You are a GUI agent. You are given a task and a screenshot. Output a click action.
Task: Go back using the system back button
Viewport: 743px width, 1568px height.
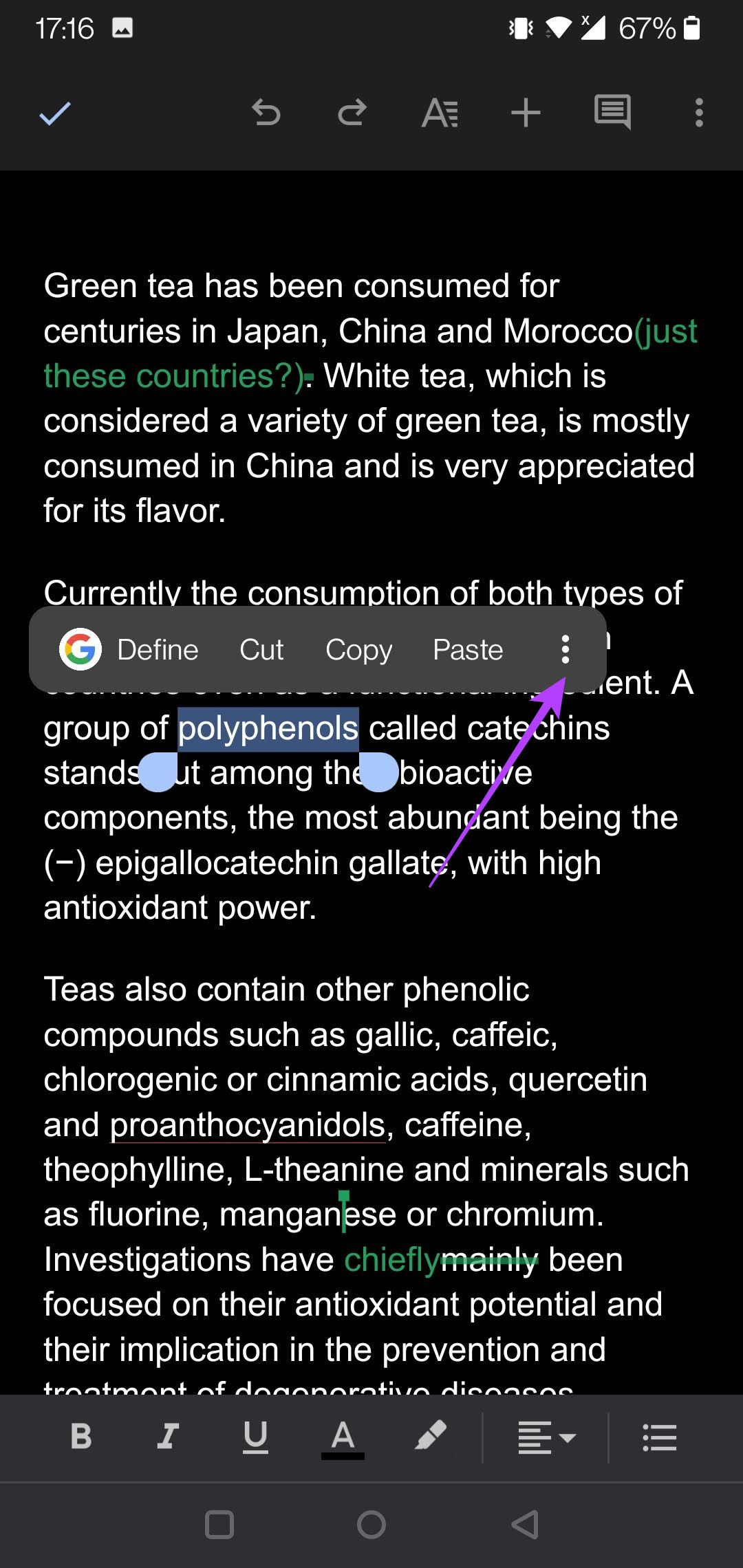click(x=525, y=1525)
